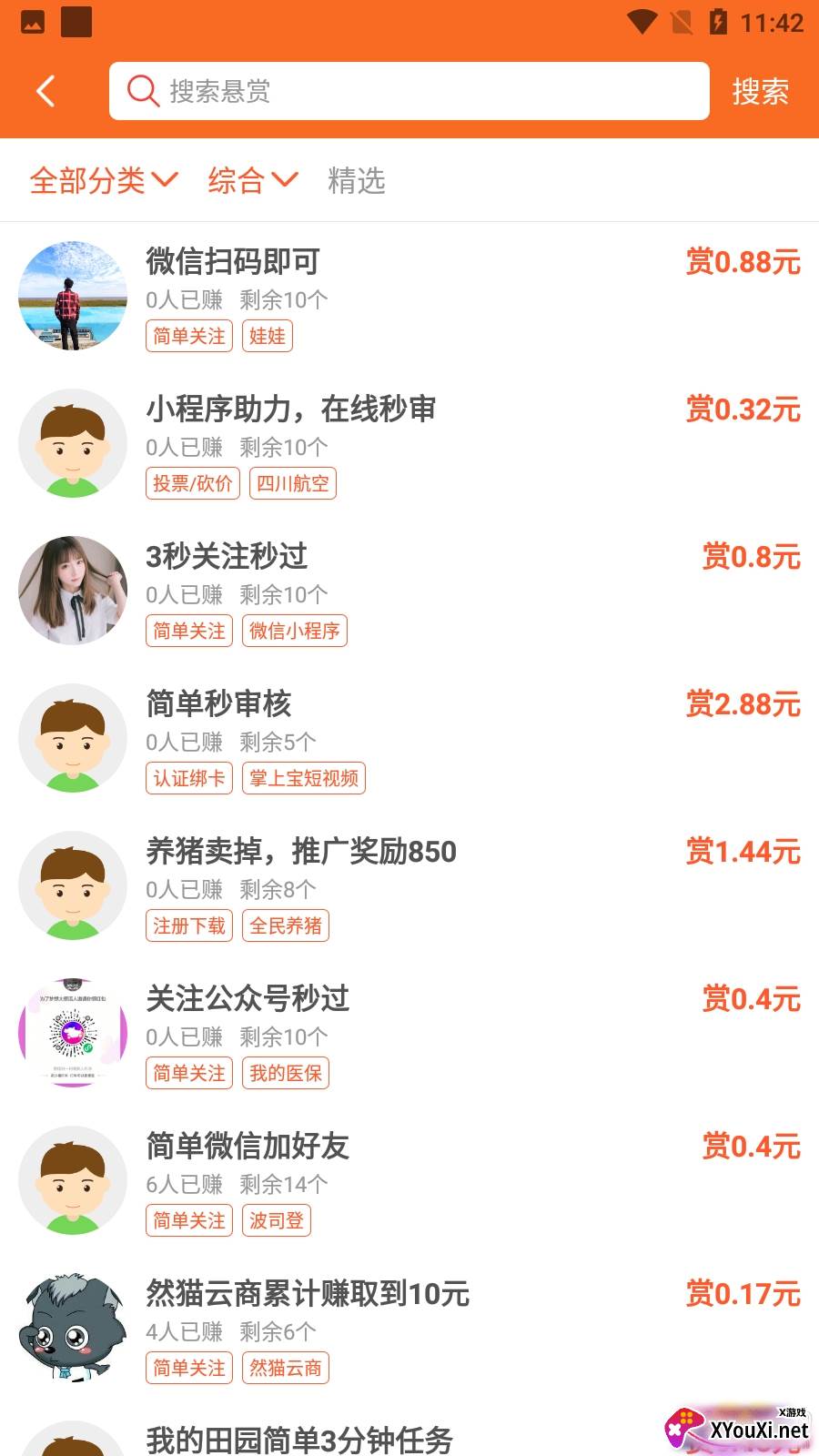Tap the magnifying glass search icon
This screenshot has width=819, height=1456.
[142, 91]
